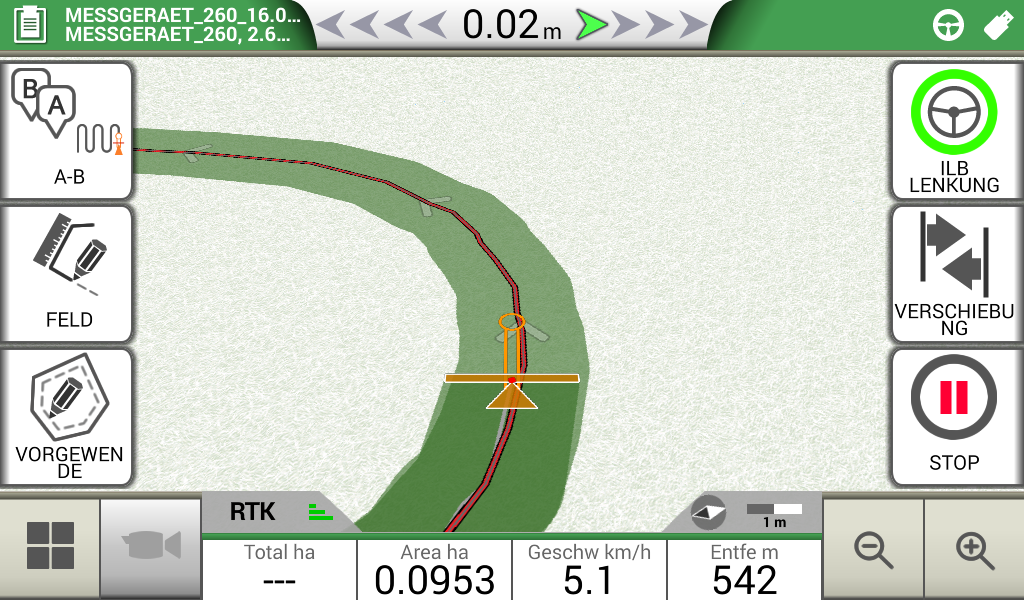Open the A-B line guidance menu
The width and height of the screenshot is (1024, 600).
[67, 131]
